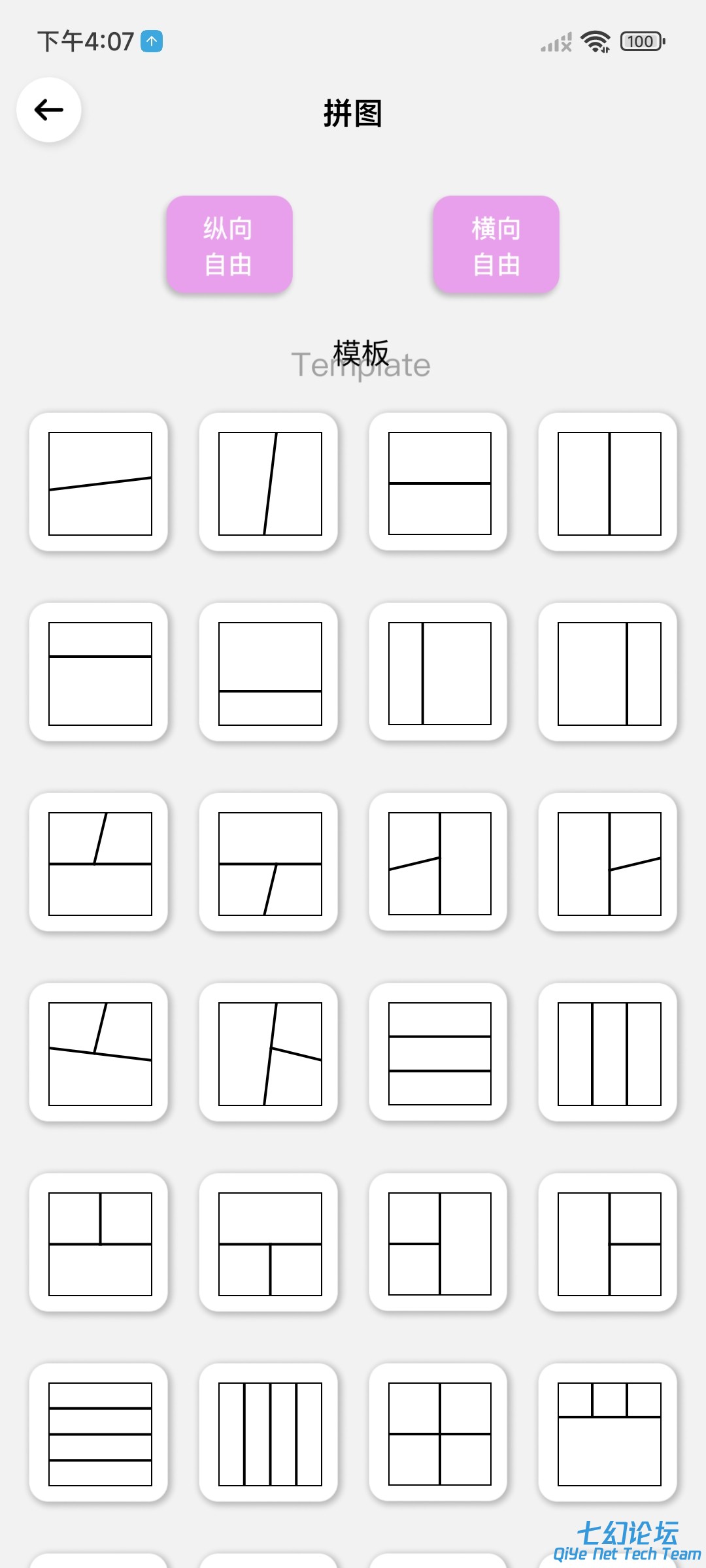
Task: Choose the slanted vertical split template
Action: pyautogui.click(x=269, y=483)
